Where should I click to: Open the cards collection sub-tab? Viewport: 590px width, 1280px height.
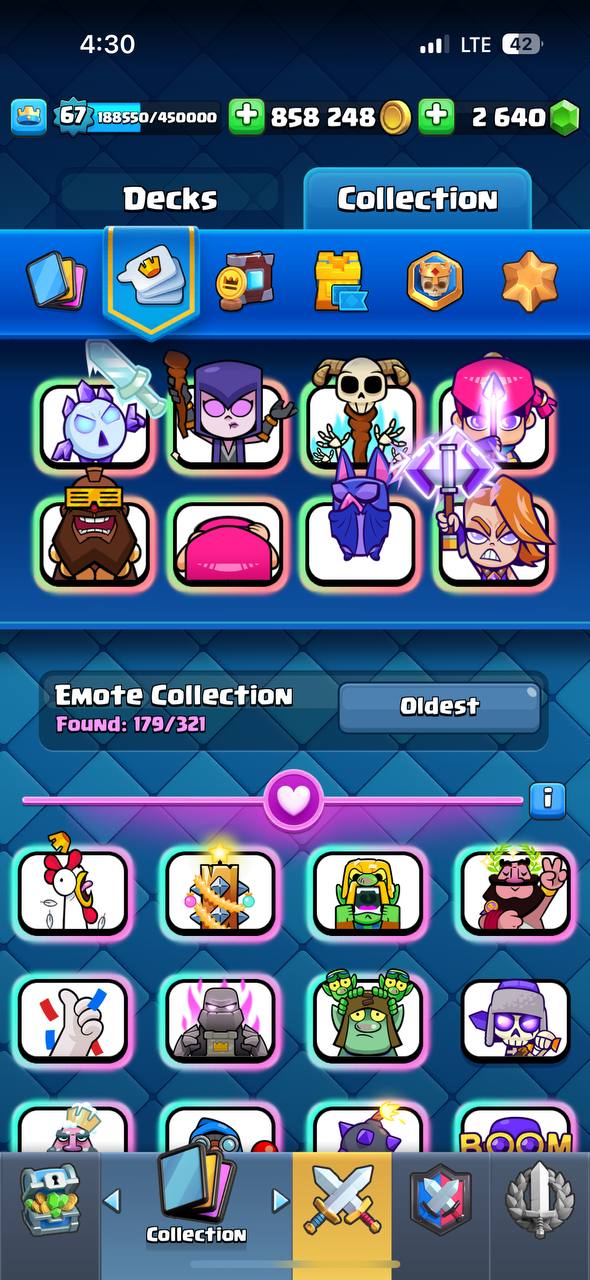[x=56, y=280]
